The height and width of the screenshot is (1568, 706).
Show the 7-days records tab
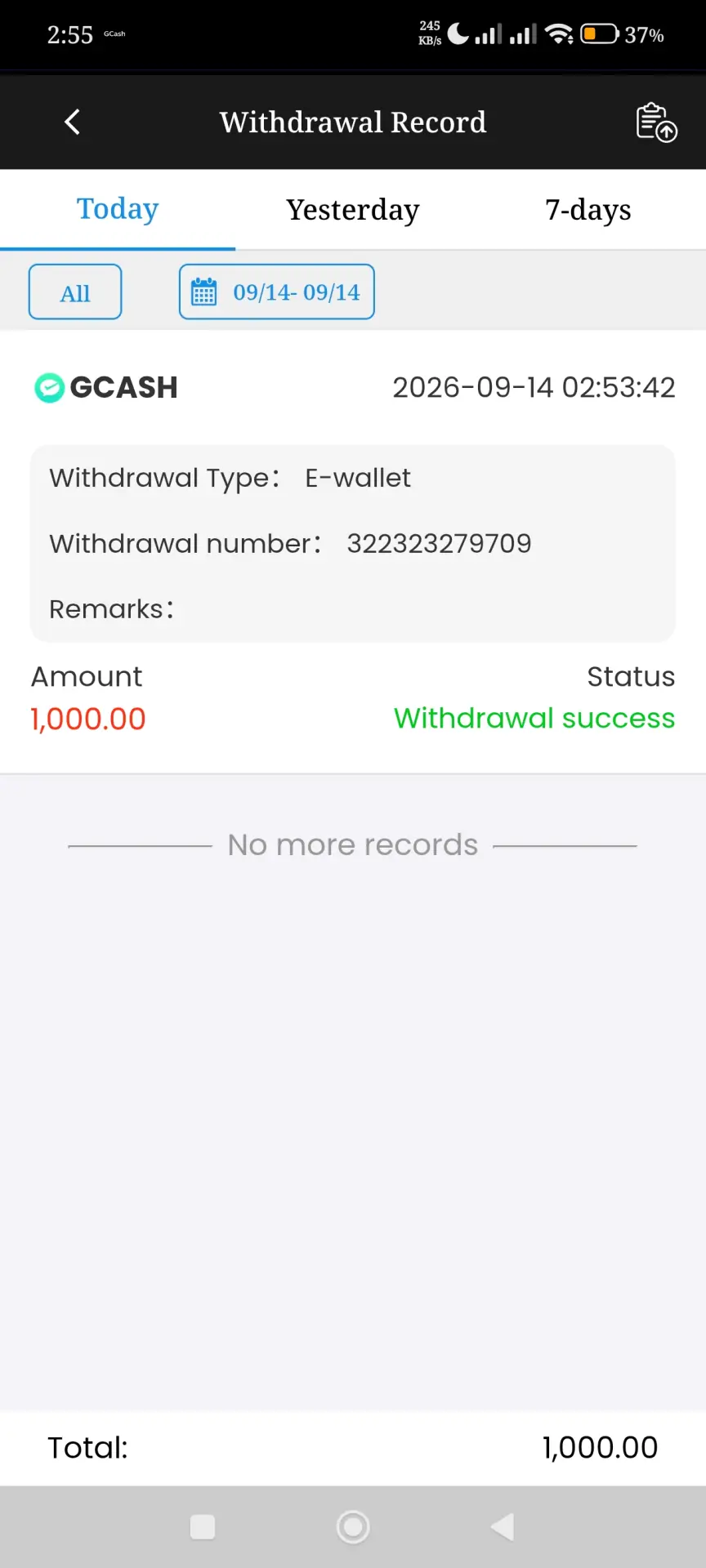588,209
